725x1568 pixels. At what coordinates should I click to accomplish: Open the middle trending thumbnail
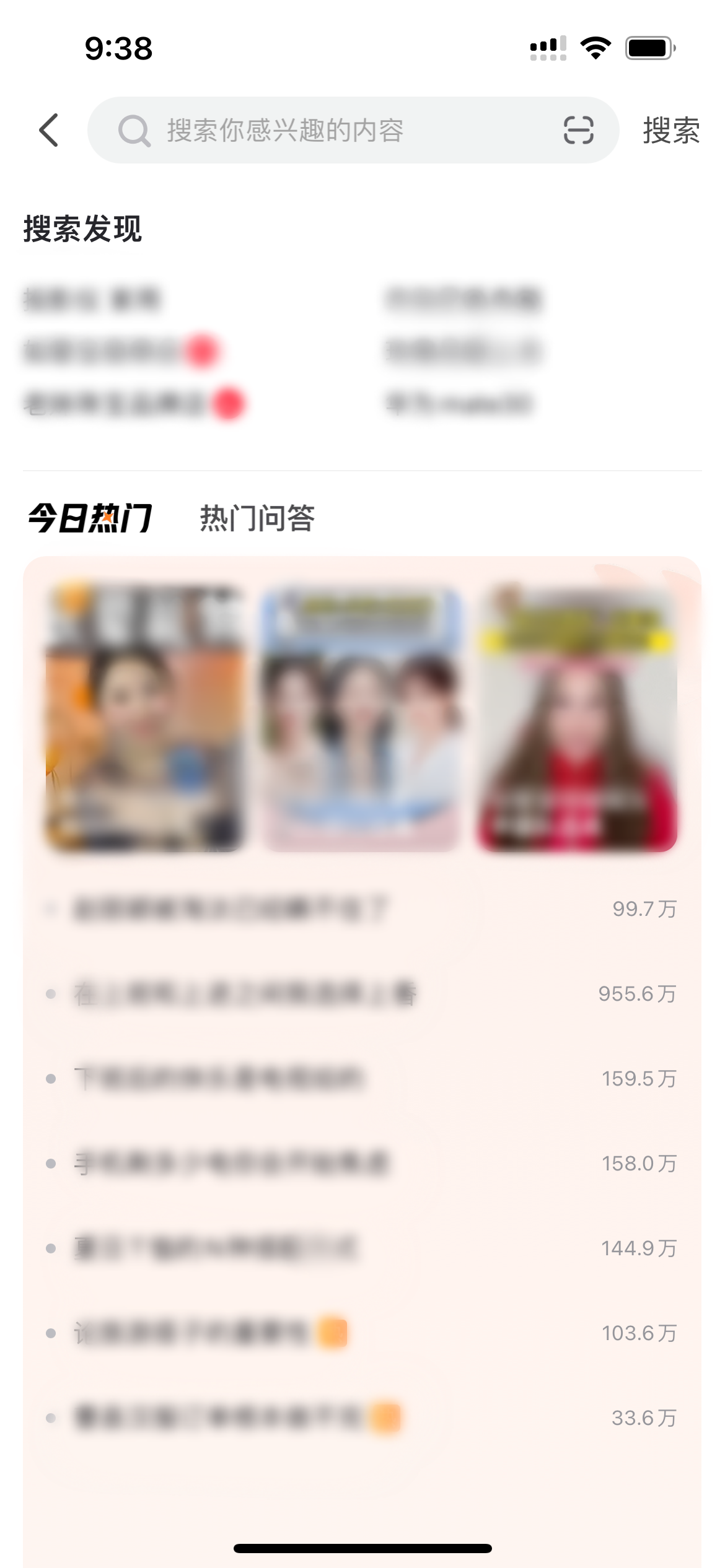[x=362, y=718]
